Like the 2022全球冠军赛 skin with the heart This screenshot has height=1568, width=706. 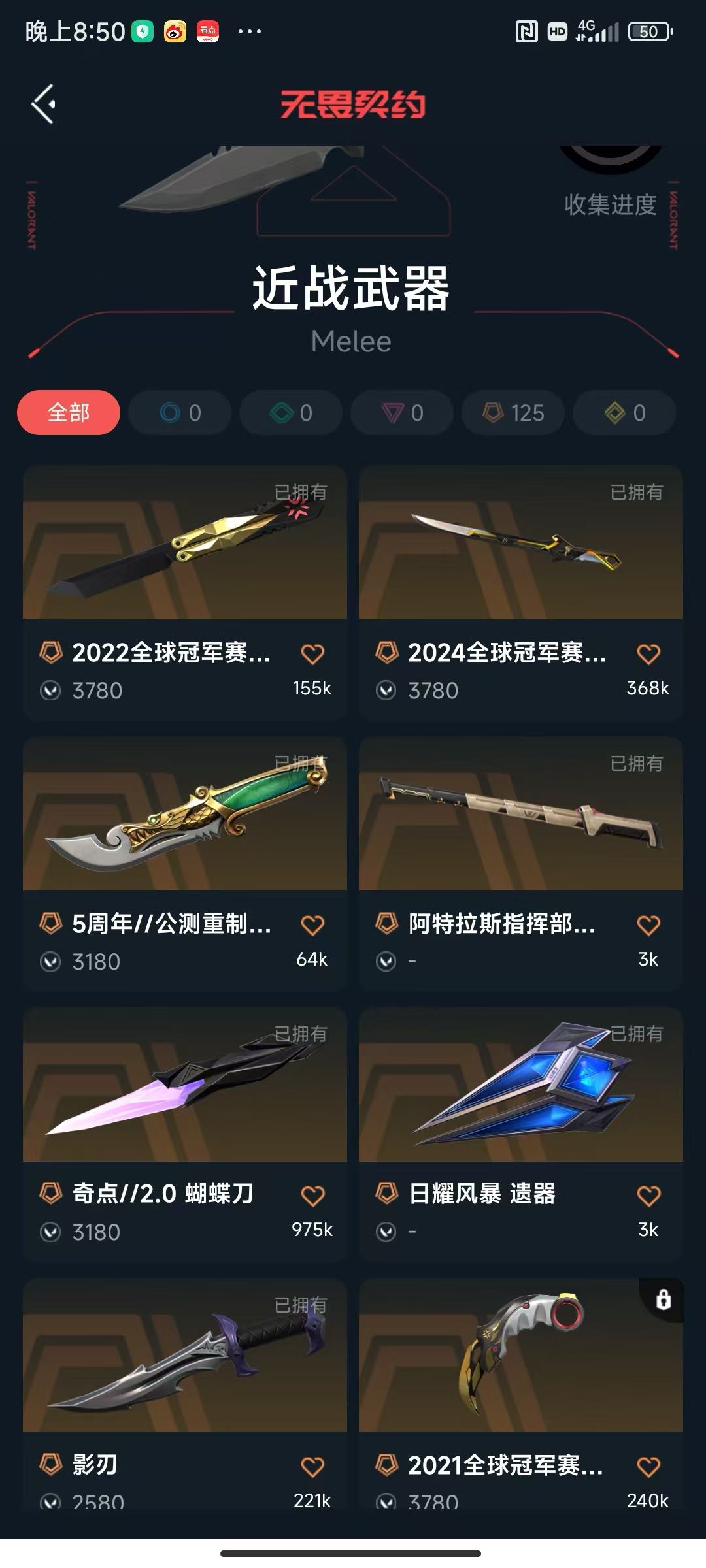[x=312, y=654]
